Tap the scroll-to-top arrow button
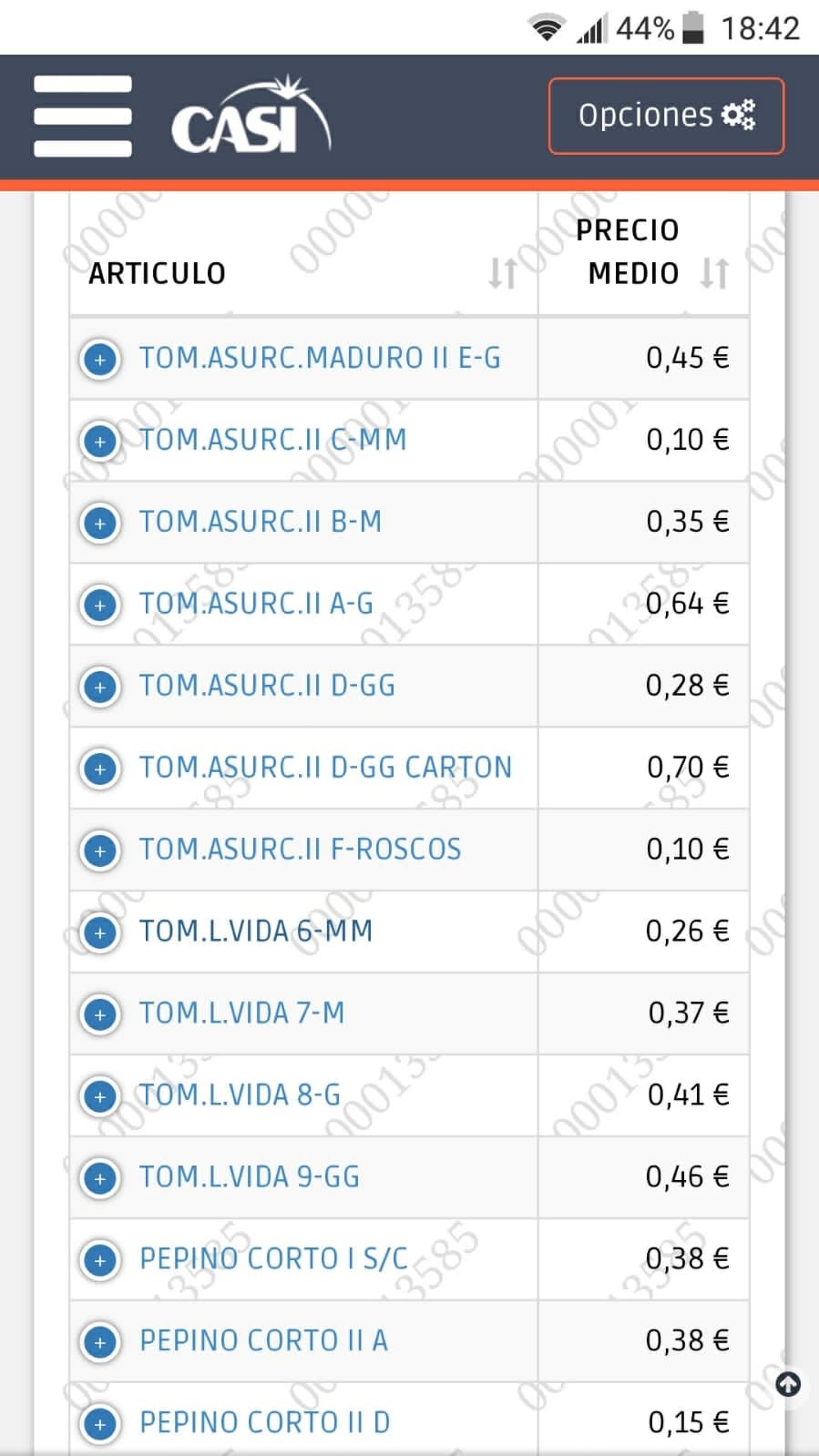The image size is (819, 1456). [788, 1385]
